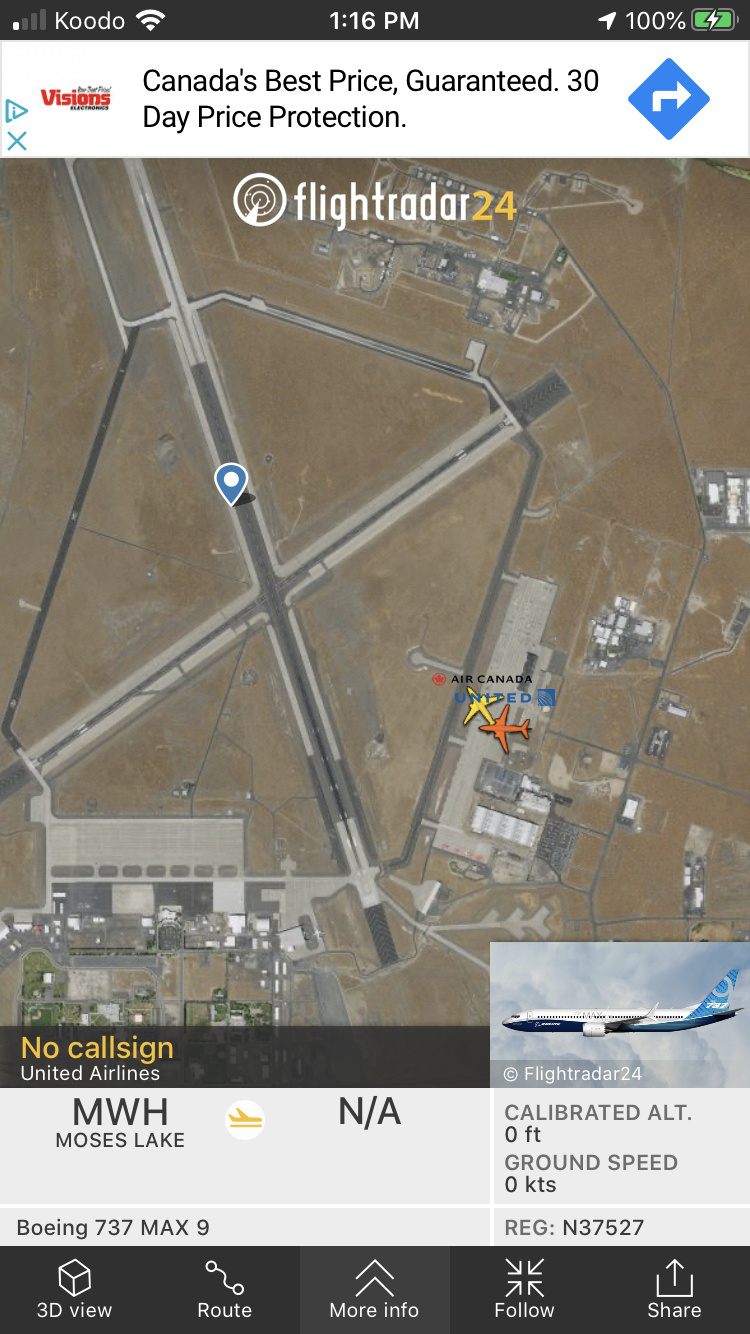Close the Visions advertisement
Viewport: 750px width, 1334px height.
coord(16,141)
